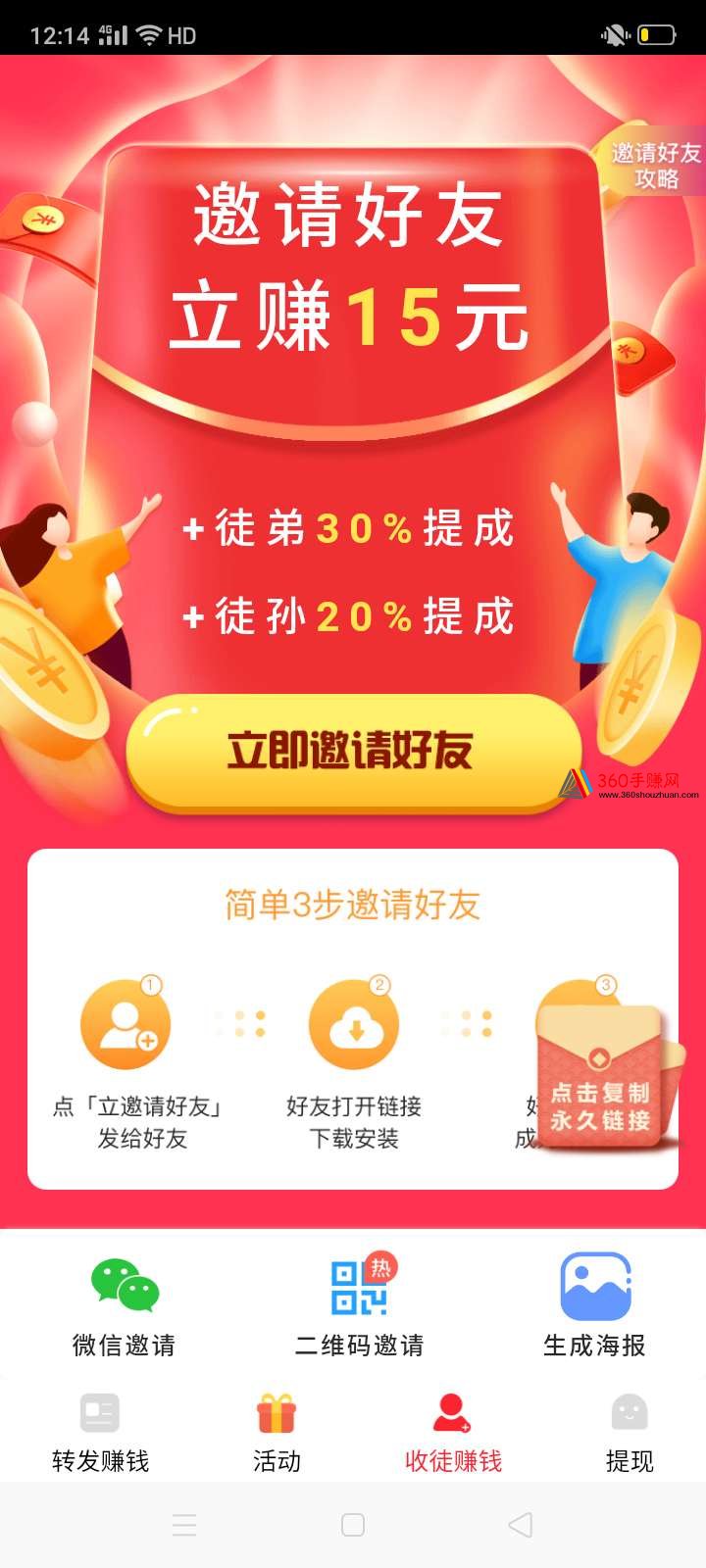
Task: Tap the 点击复制永久链接 red envelope
Action: [x=602, y=1075]
